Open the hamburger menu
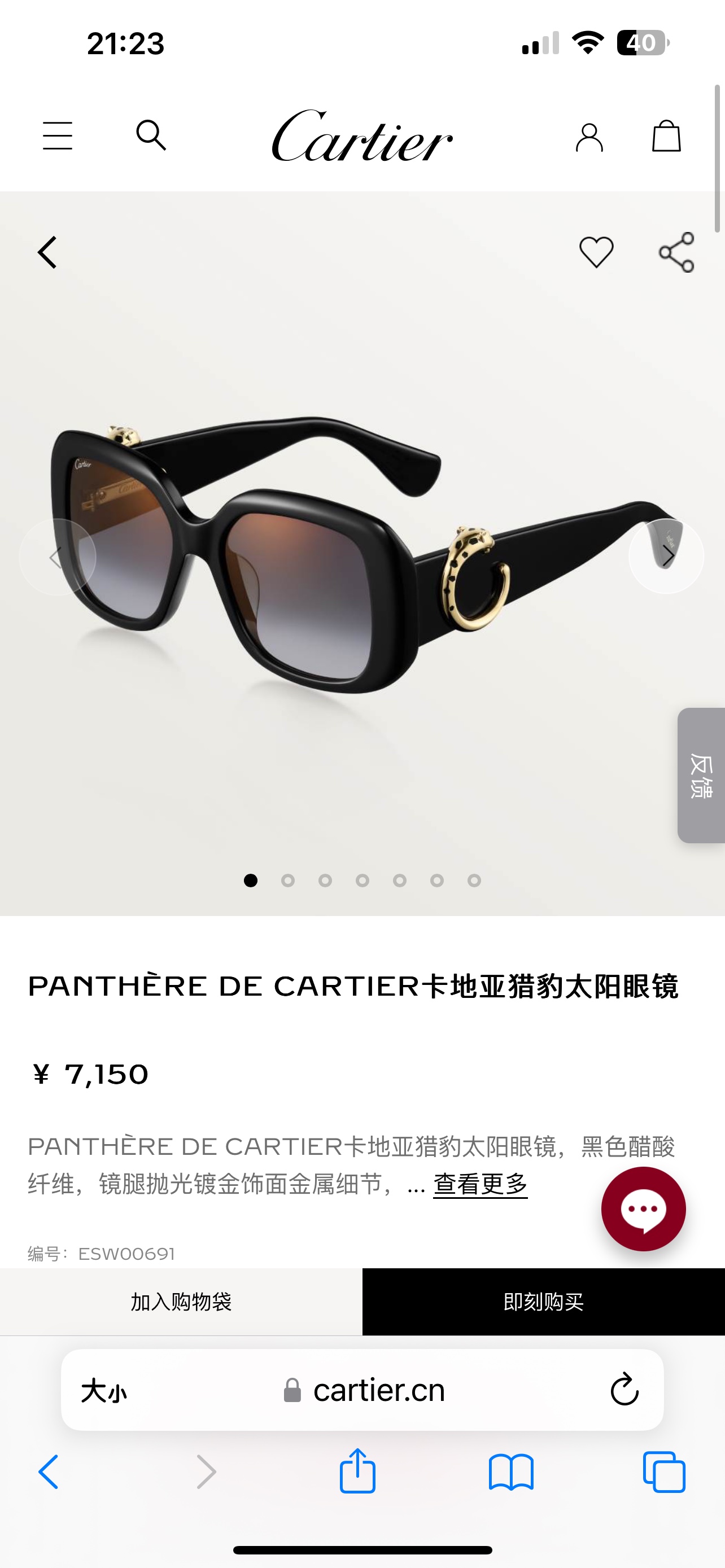The image size is (725, 1568). (x=58, y=135)
